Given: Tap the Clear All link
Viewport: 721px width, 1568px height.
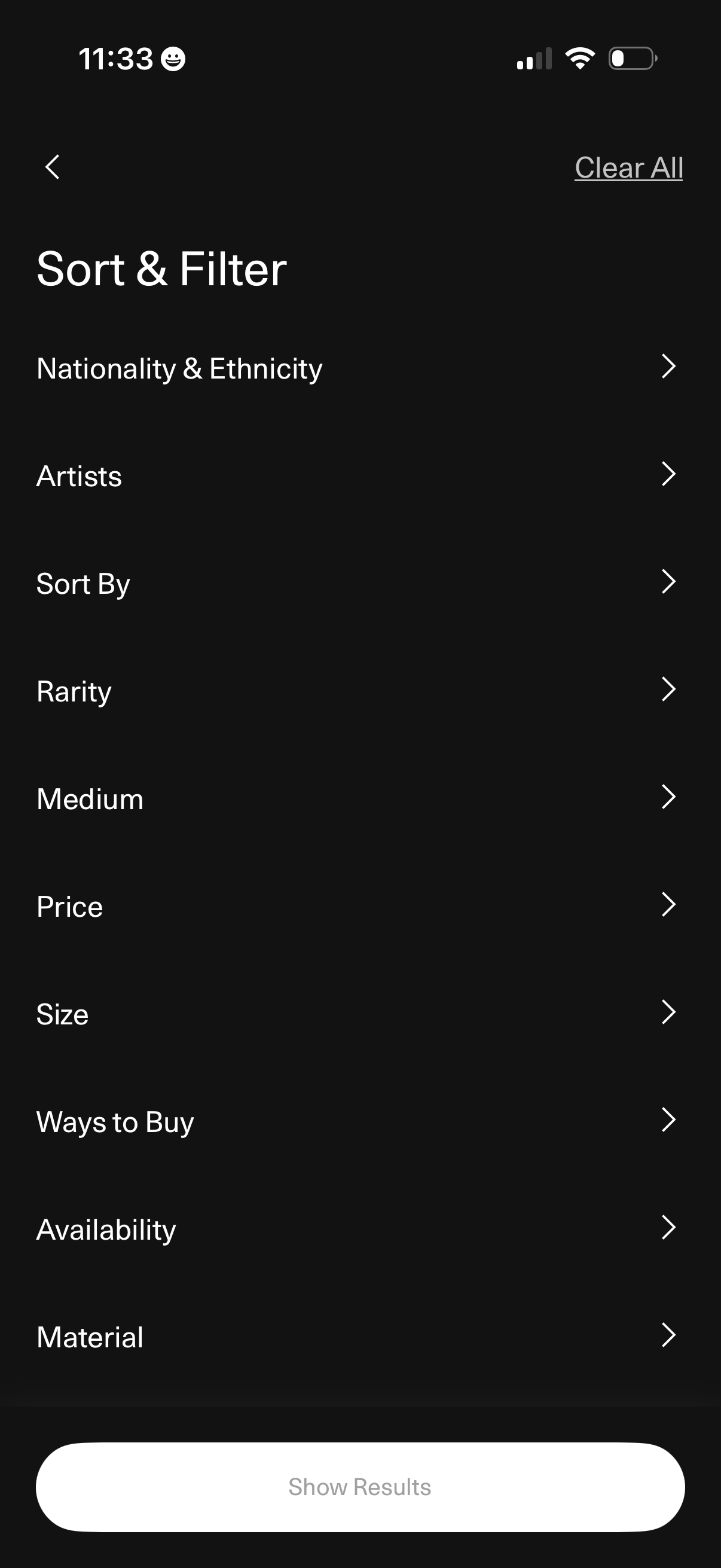Looking at the screenshot, I should point(628,167).
